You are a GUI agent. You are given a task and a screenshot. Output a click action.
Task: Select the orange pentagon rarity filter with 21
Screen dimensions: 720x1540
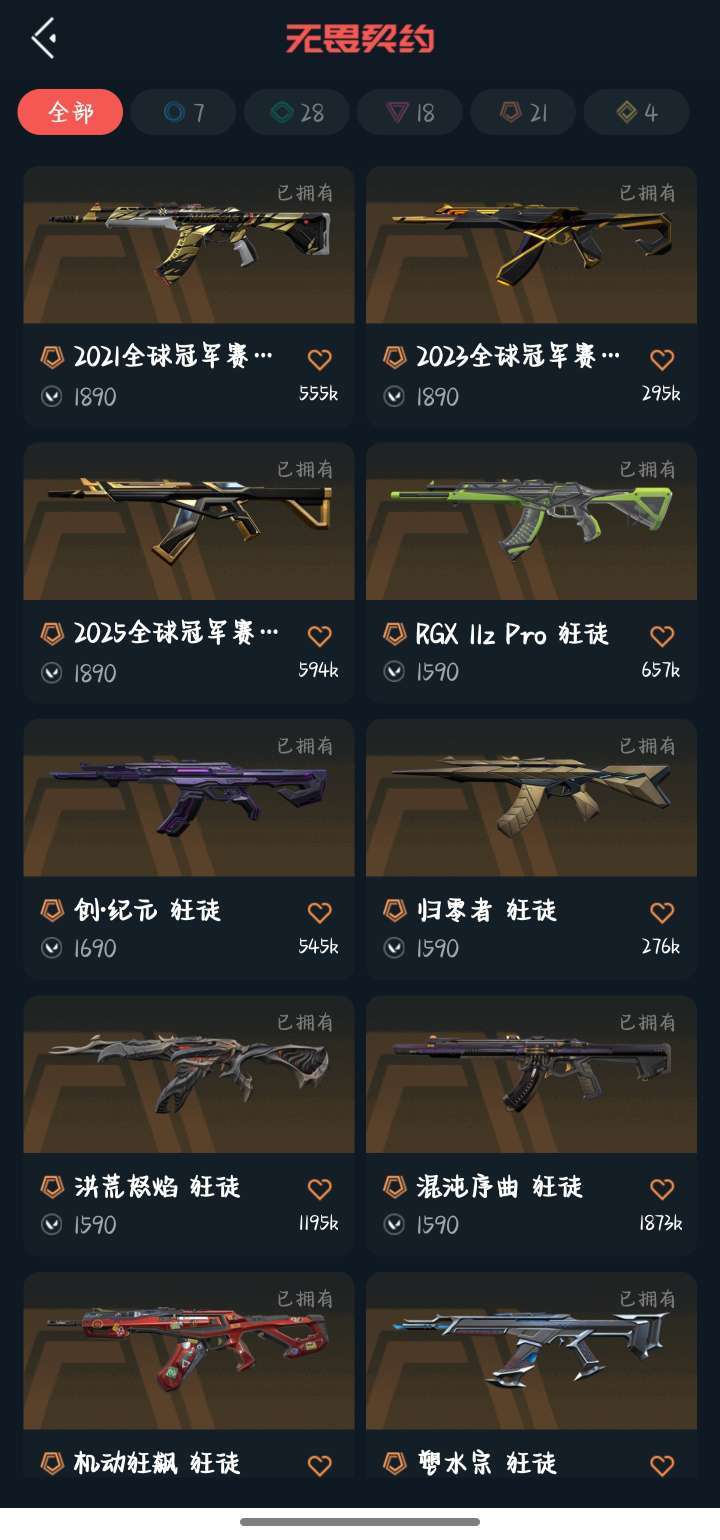click(x=522, y=114)
